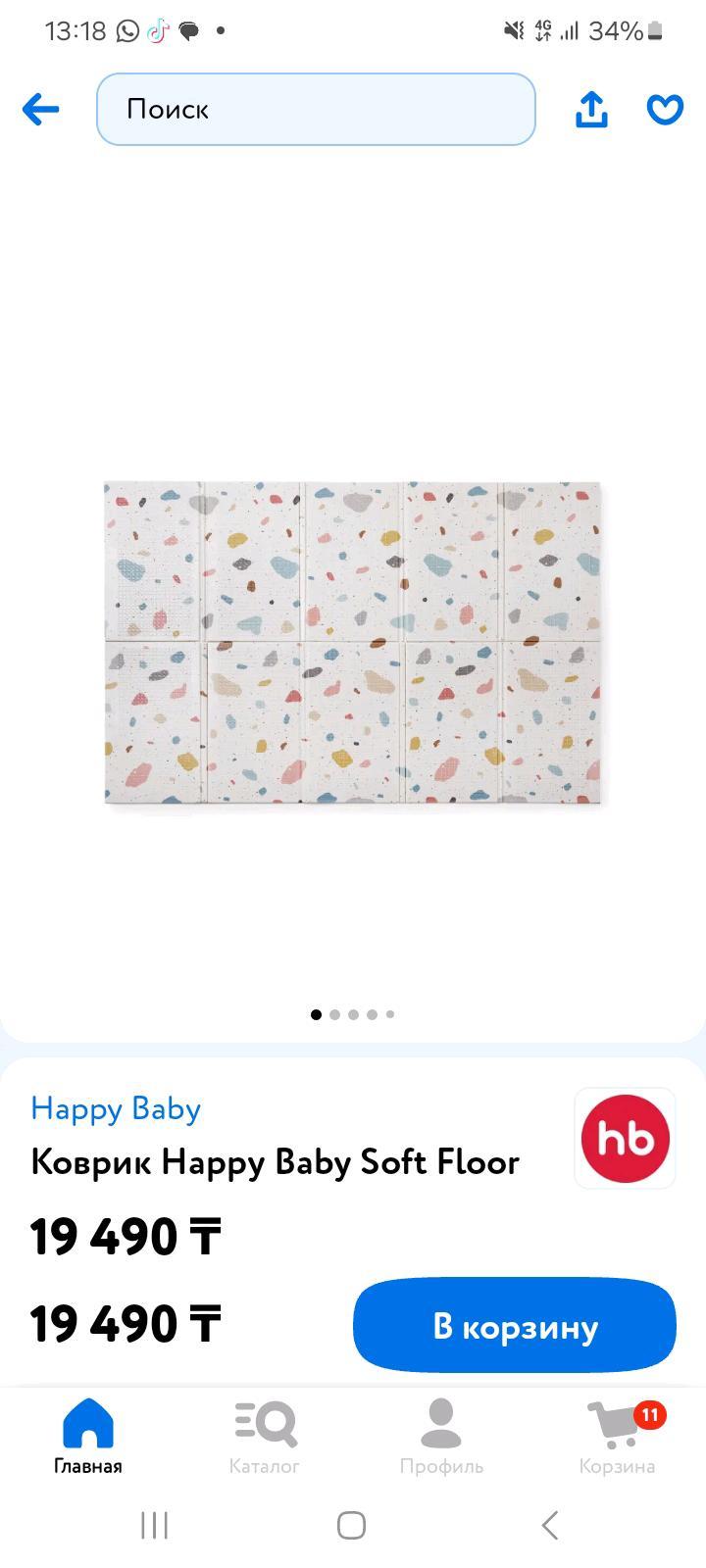Share this product

[x=591, y=109]
